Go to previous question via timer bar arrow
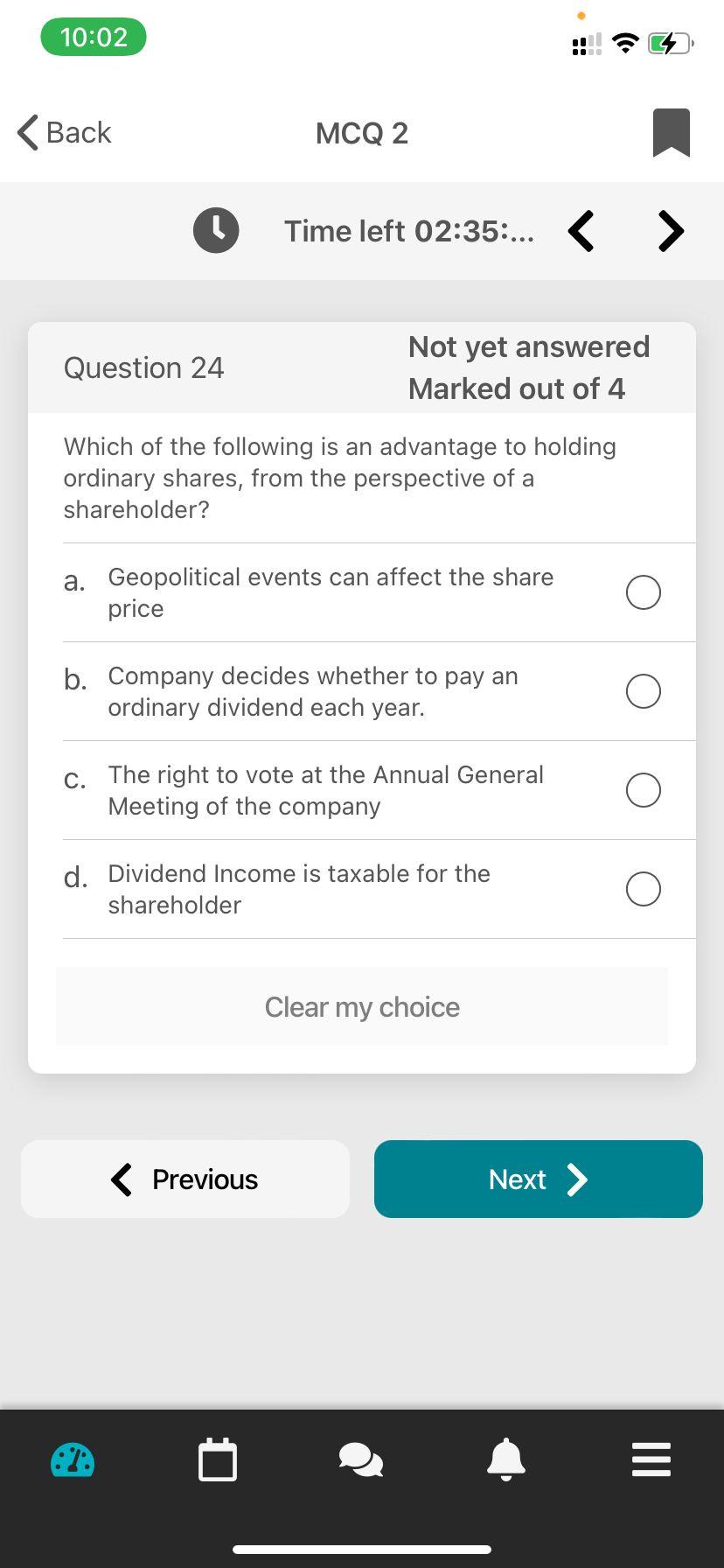The image size is (724, 1568). pos(581,231)
